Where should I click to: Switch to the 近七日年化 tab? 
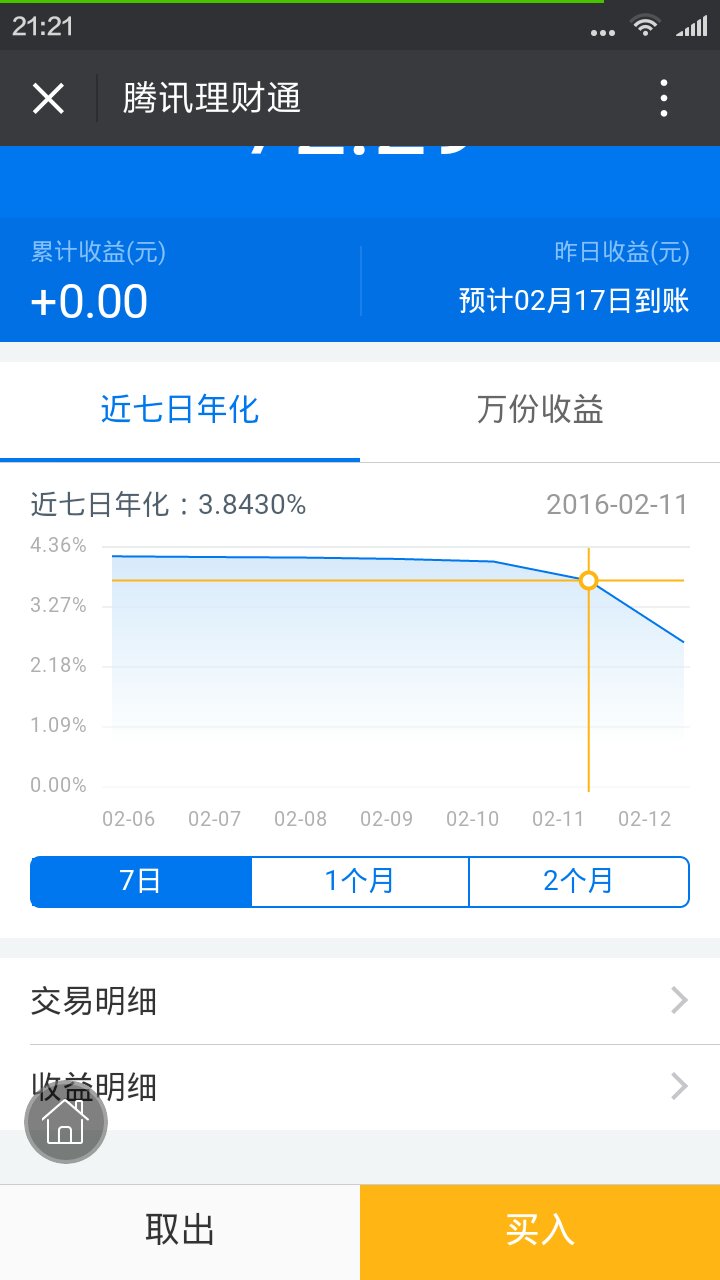[x=180, y=410]
